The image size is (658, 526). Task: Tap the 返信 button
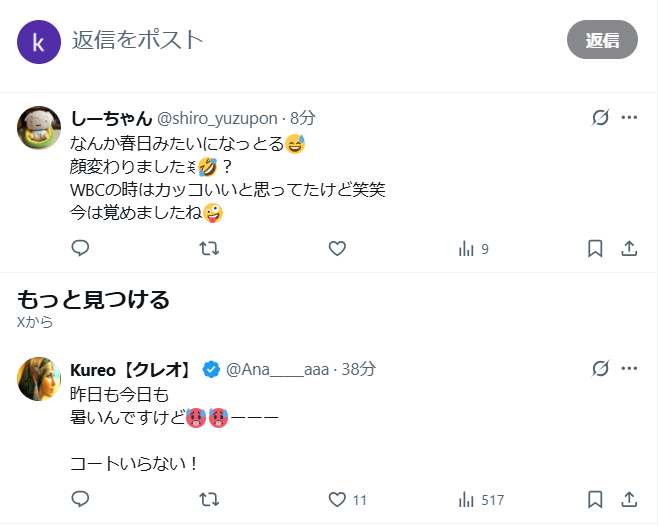602,40
